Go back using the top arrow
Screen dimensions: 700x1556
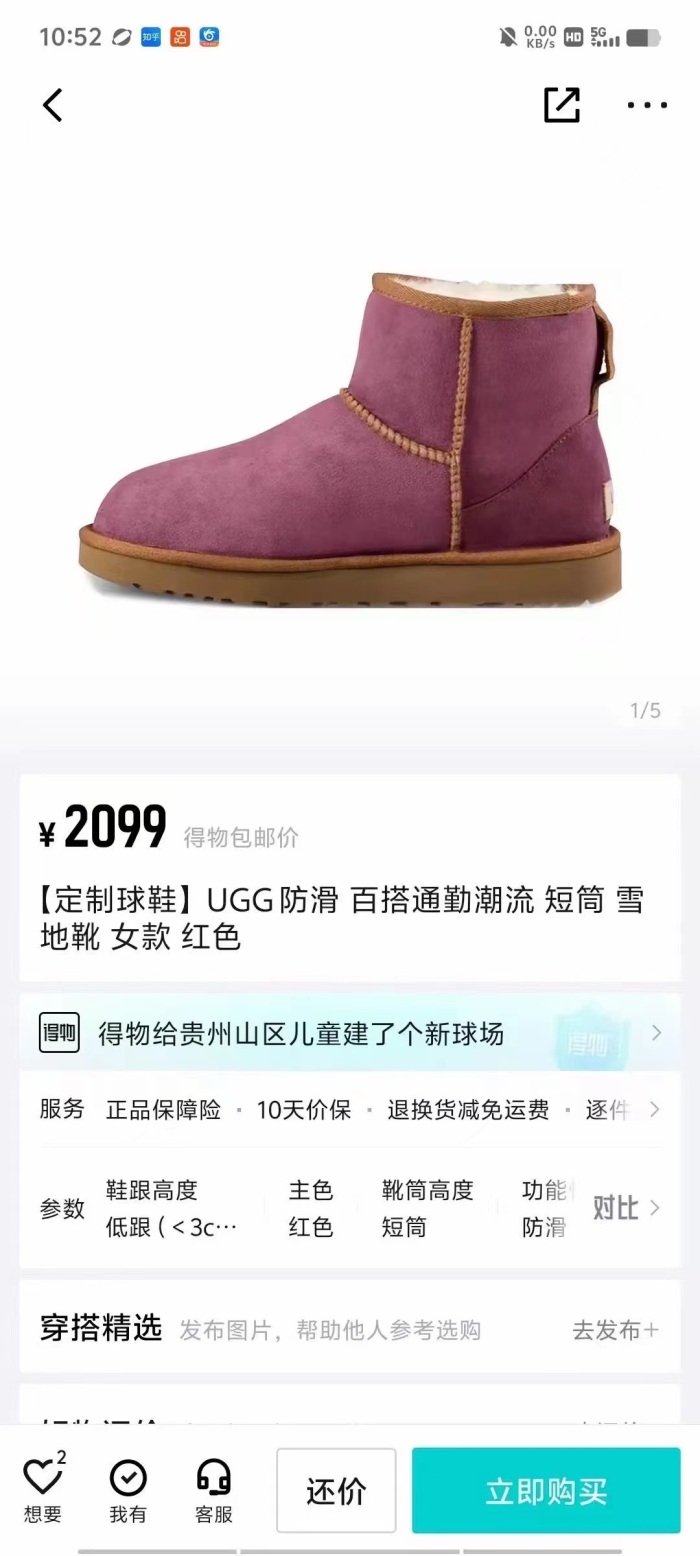(53, 105)
